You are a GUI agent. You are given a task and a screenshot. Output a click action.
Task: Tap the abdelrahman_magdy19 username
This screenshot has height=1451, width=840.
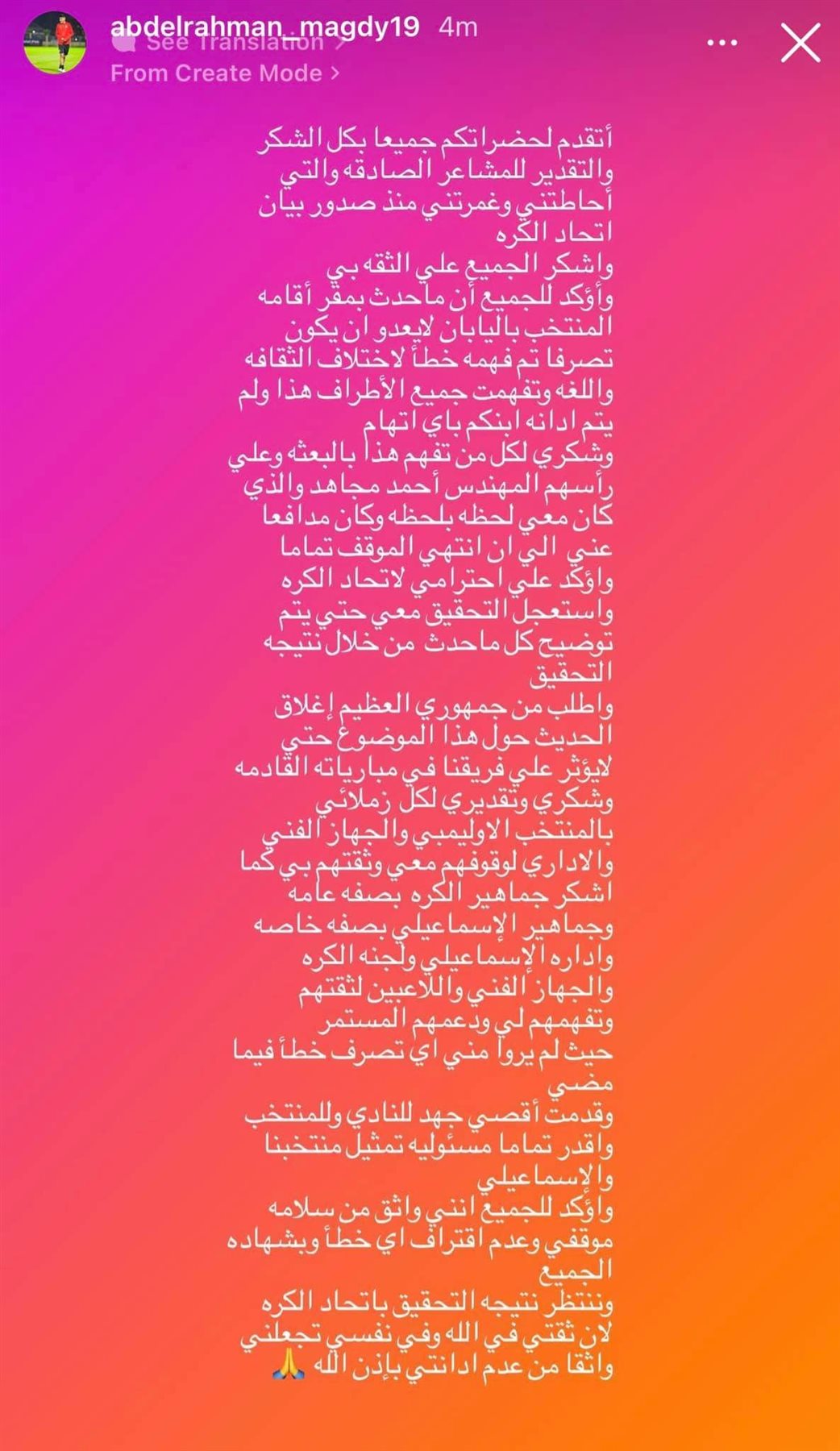pos(264,25)
